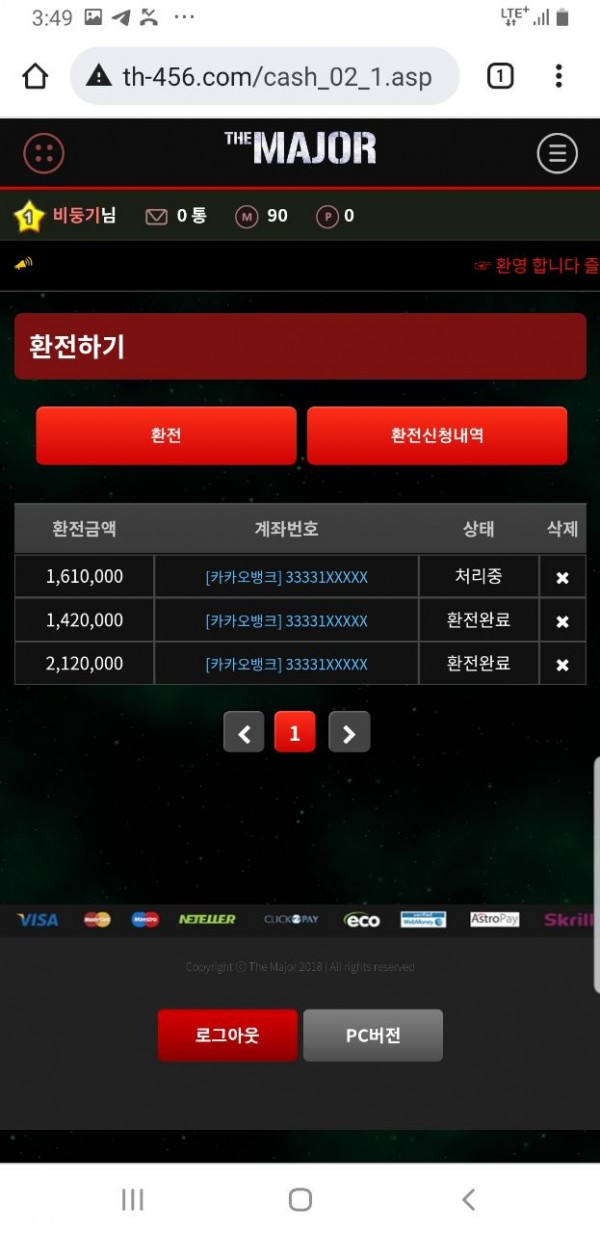This screenshot has width=600, height=1233.
Task: Open the site's hamburger menu
Action: [557, 153]
